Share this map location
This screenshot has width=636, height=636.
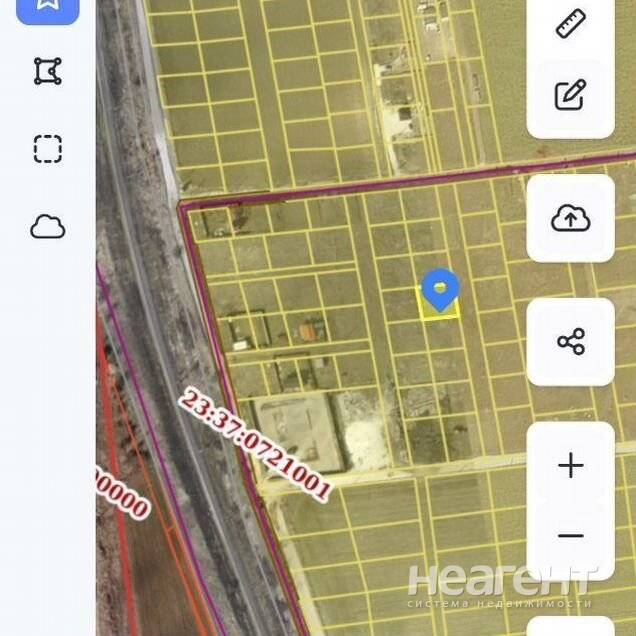[570, 342]
